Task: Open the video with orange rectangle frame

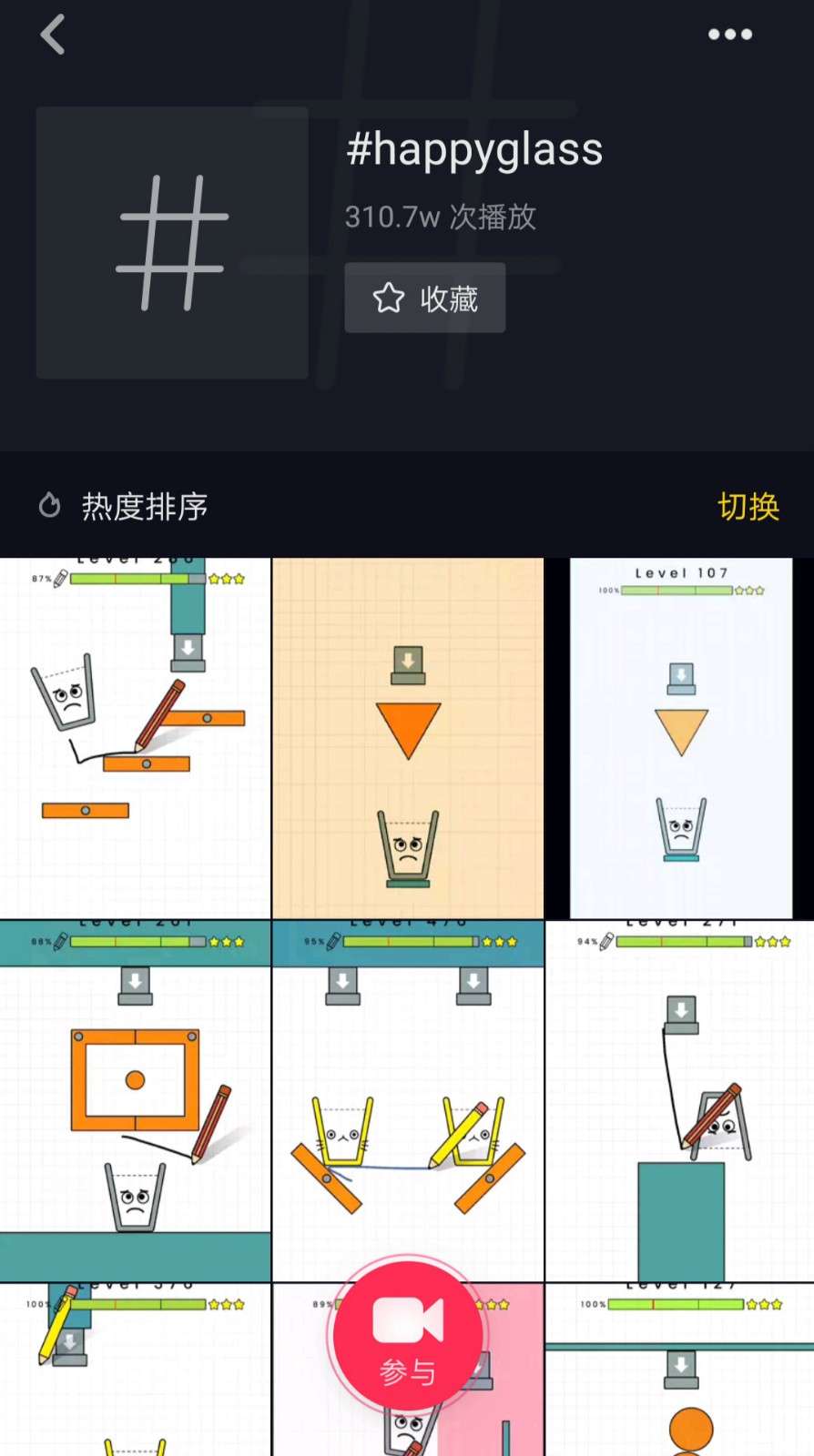Action: click(x=136, y=1101)
